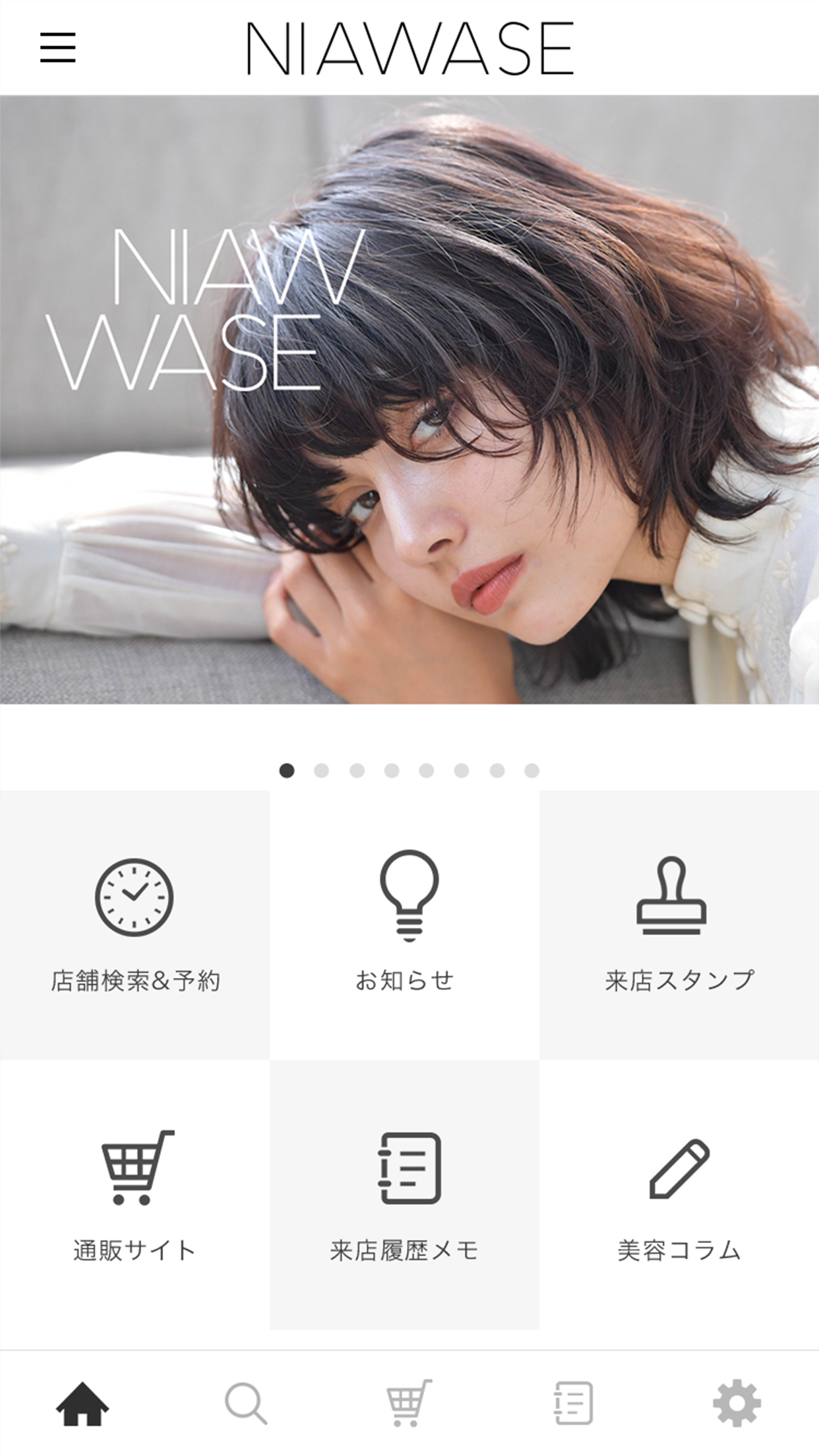Open 来店履歴メモ visit history memo
Viewport: 819px width, 1456px height.
pyautogui.click(x=404, y=1195)
